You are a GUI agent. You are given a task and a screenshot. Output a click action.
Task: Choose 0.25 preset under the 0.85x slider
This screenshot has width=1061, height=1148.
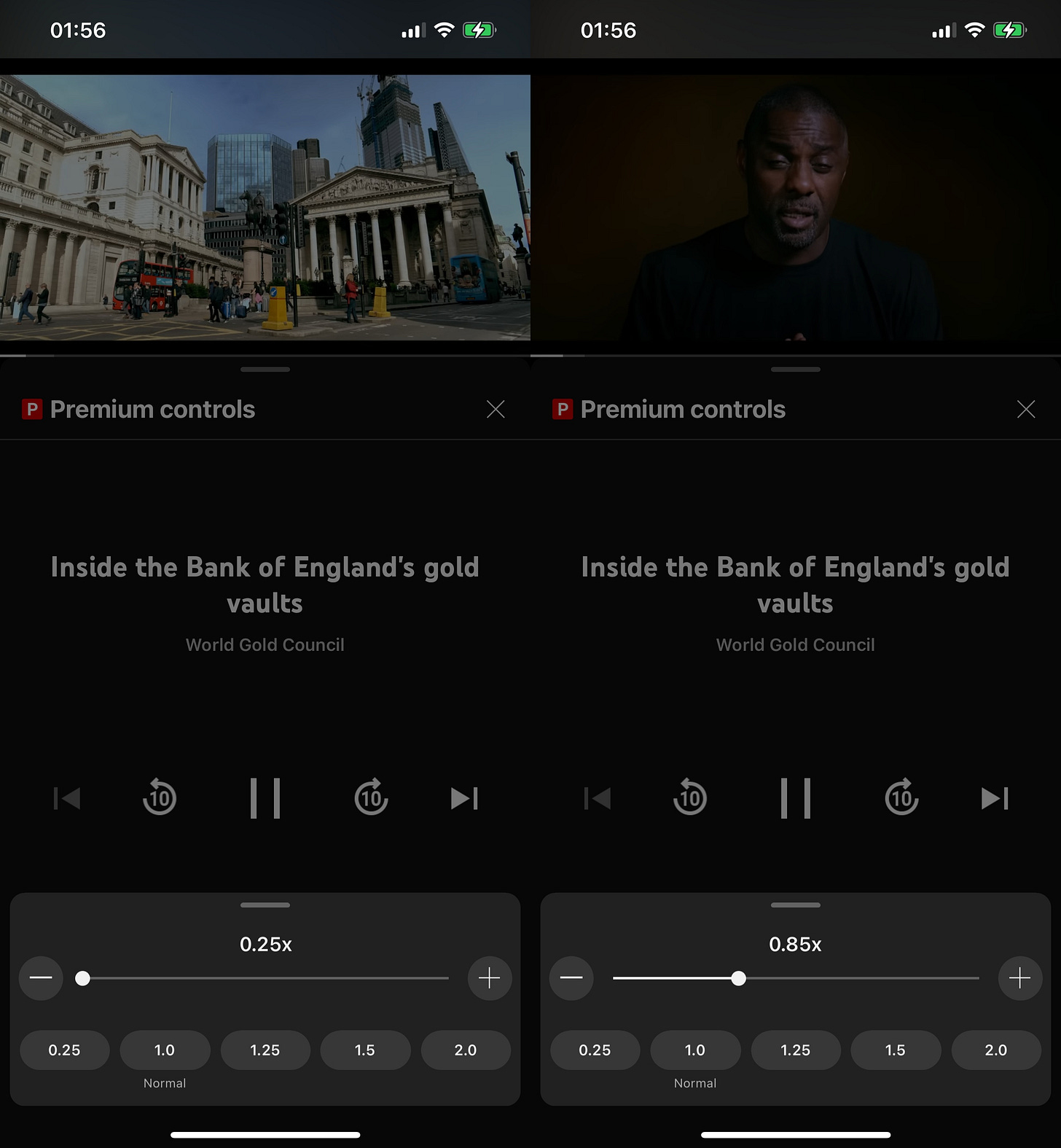pos(595,1050)
